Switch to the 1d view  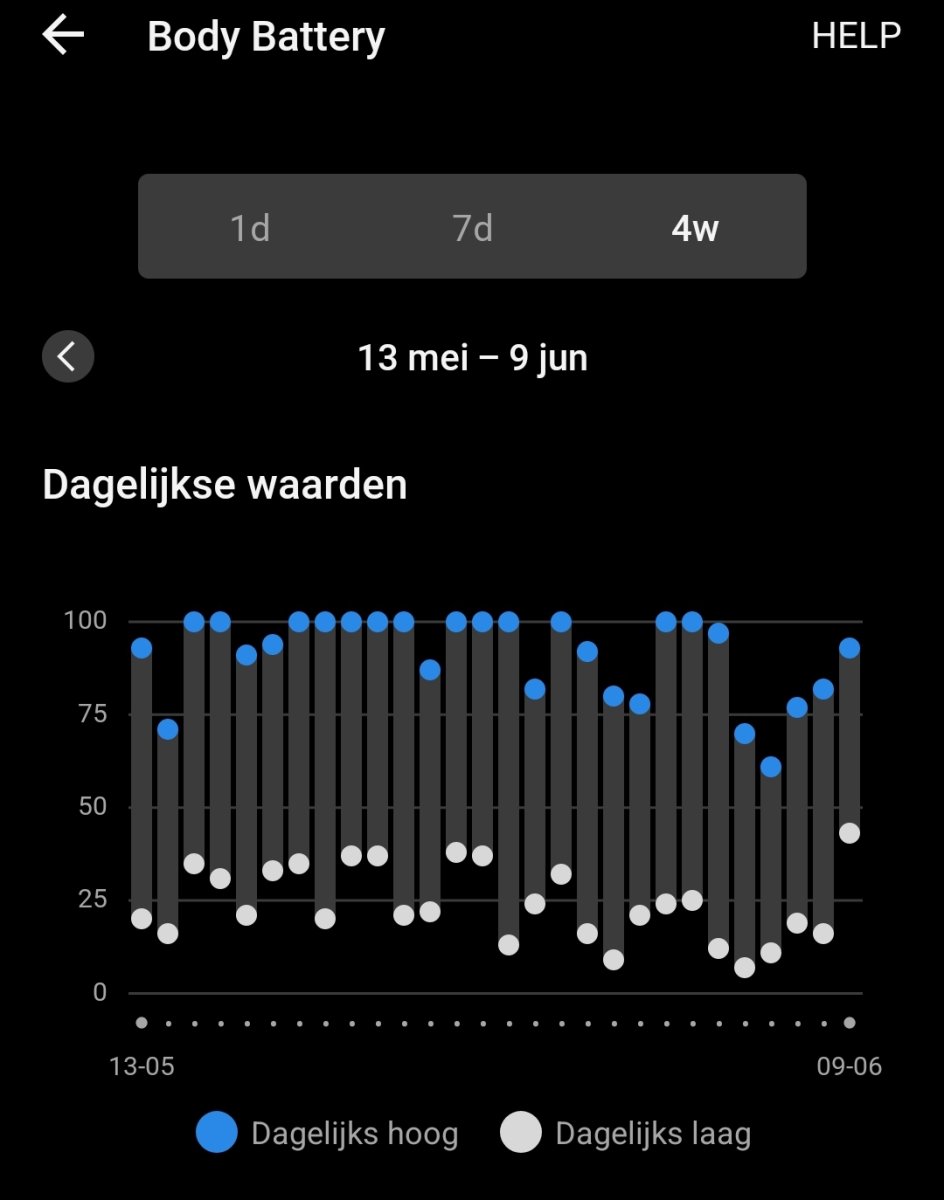click(x=250, y=228)
